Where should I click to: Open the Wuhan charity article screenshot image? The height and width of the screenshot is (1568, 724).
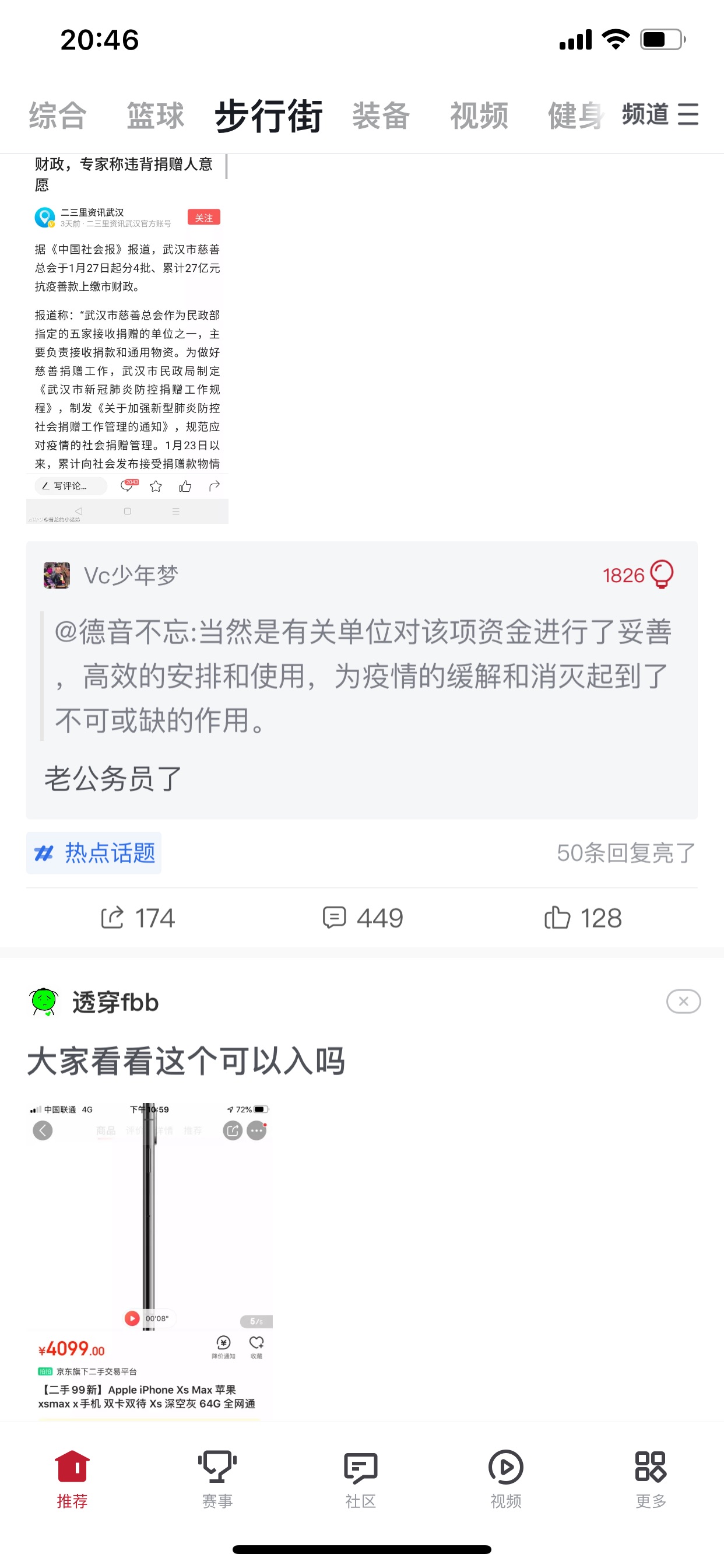127,338
